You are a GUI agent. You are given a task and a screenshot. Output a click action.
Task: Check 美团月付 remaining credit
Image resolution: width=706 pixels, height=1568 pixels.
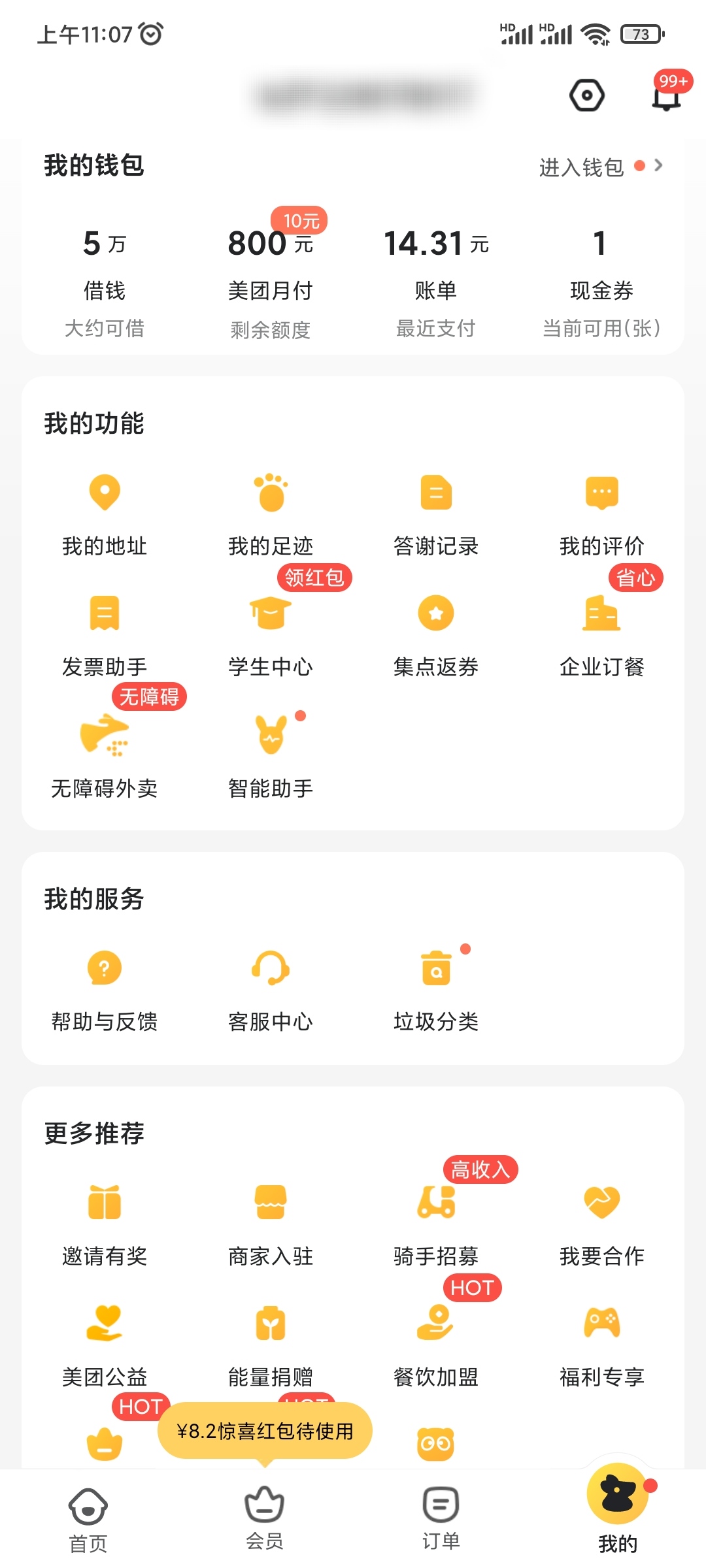pos(271,274)
